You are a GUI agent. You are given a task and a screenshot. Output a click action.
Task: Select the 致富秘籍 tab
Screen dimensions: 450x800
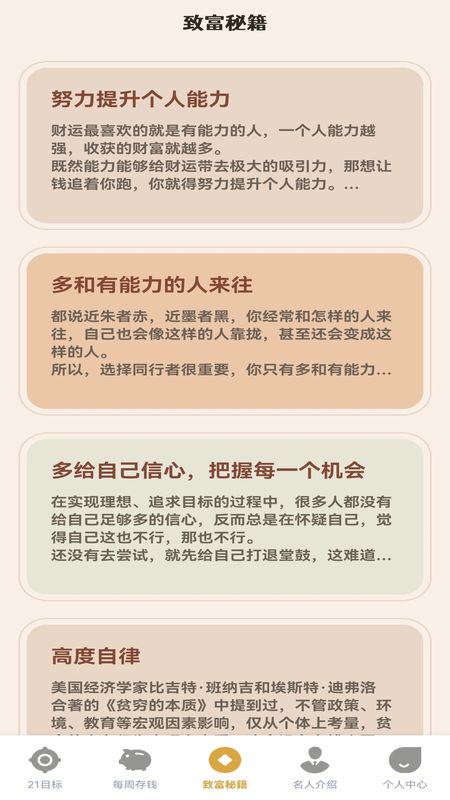pos(225,767)
